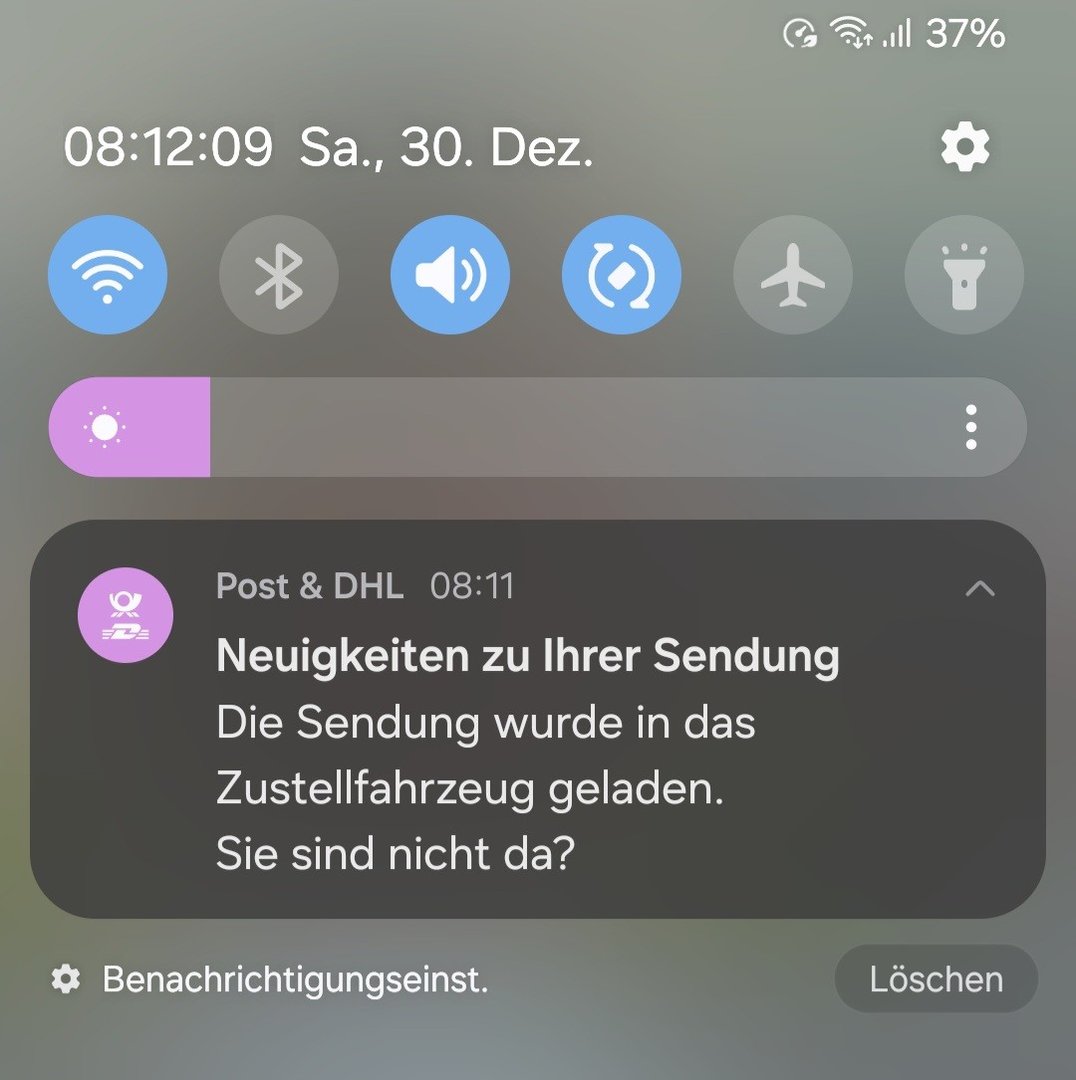Open settings via the gear icon
This screenshot has height=1080, width=1076.
tap(965, 149)
